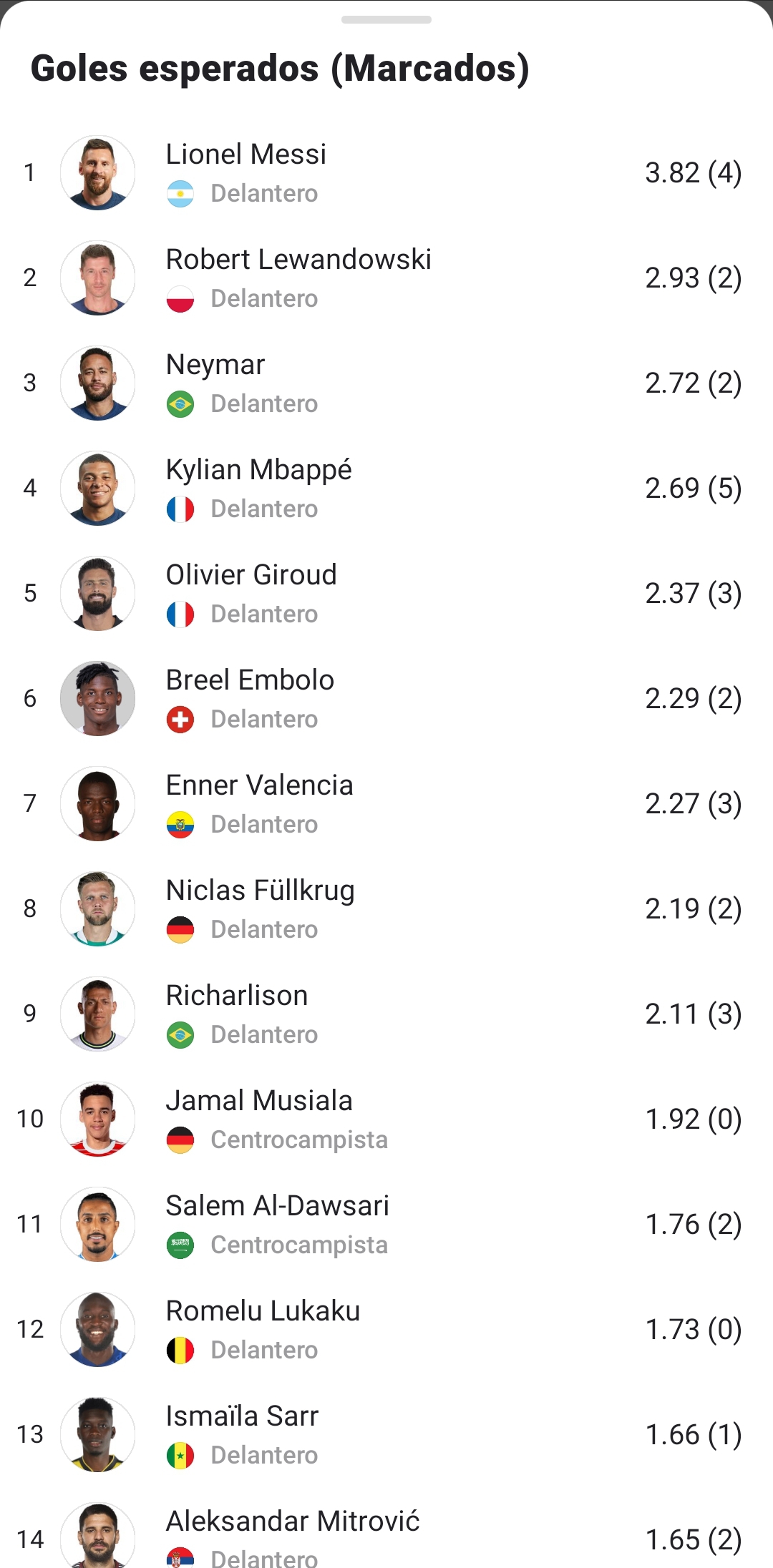This screenshot has height=1568, width=773.
Task: Select Aleksandar Mitrović in the list
Action: click(386, 1529)
